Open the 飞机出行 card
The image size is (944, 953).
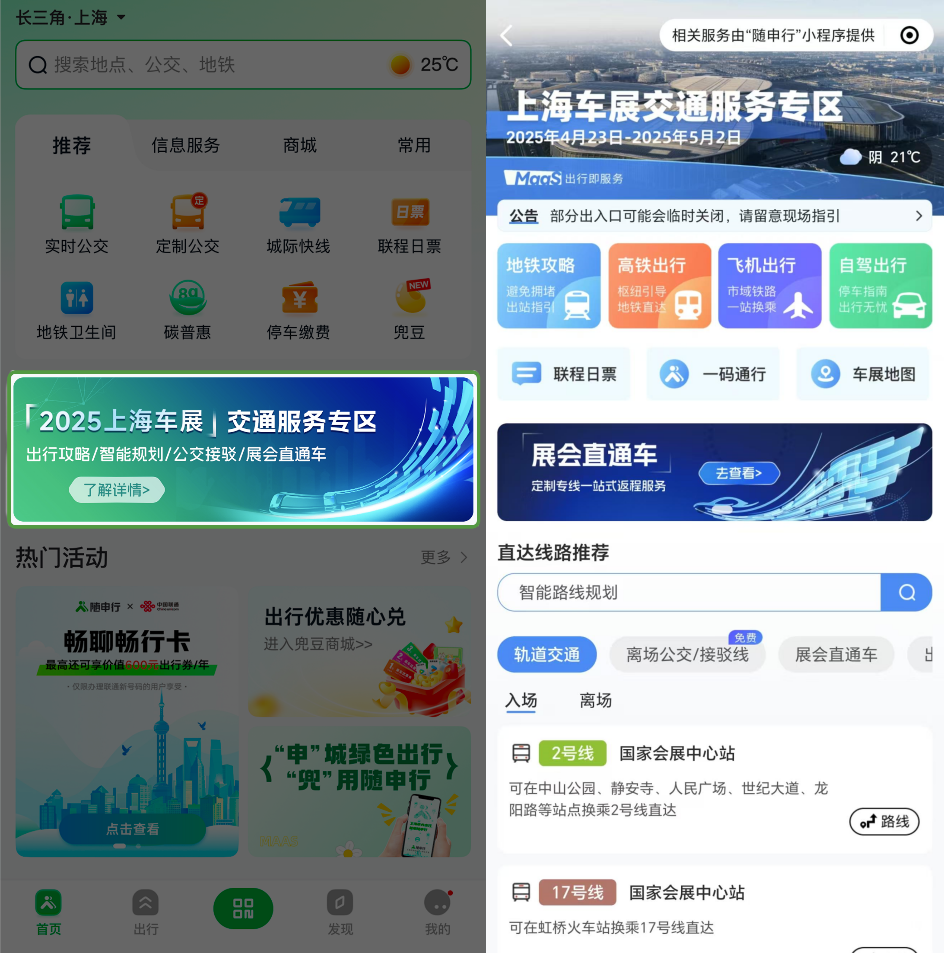point(769,286)
